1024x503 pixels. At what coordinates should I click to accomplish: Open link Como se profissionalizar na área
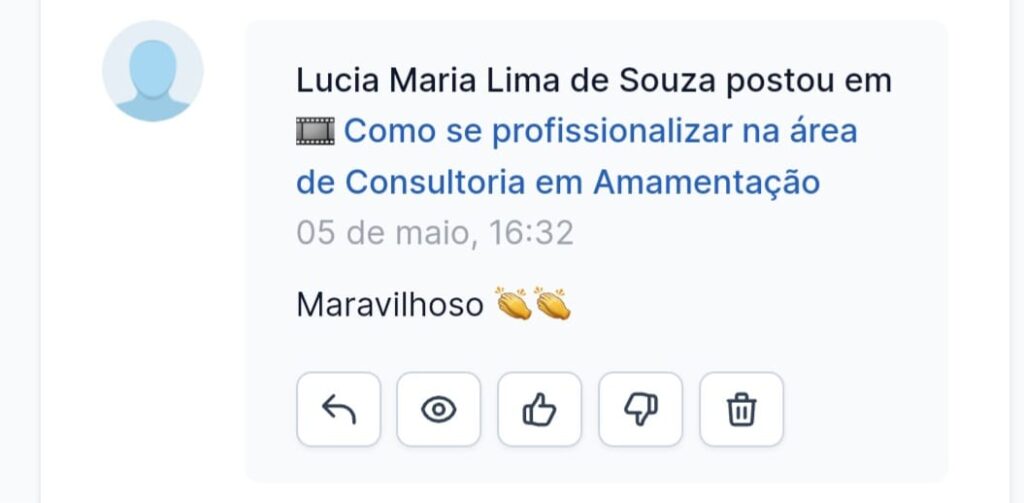pyautogui.click(x=600, y=131)
